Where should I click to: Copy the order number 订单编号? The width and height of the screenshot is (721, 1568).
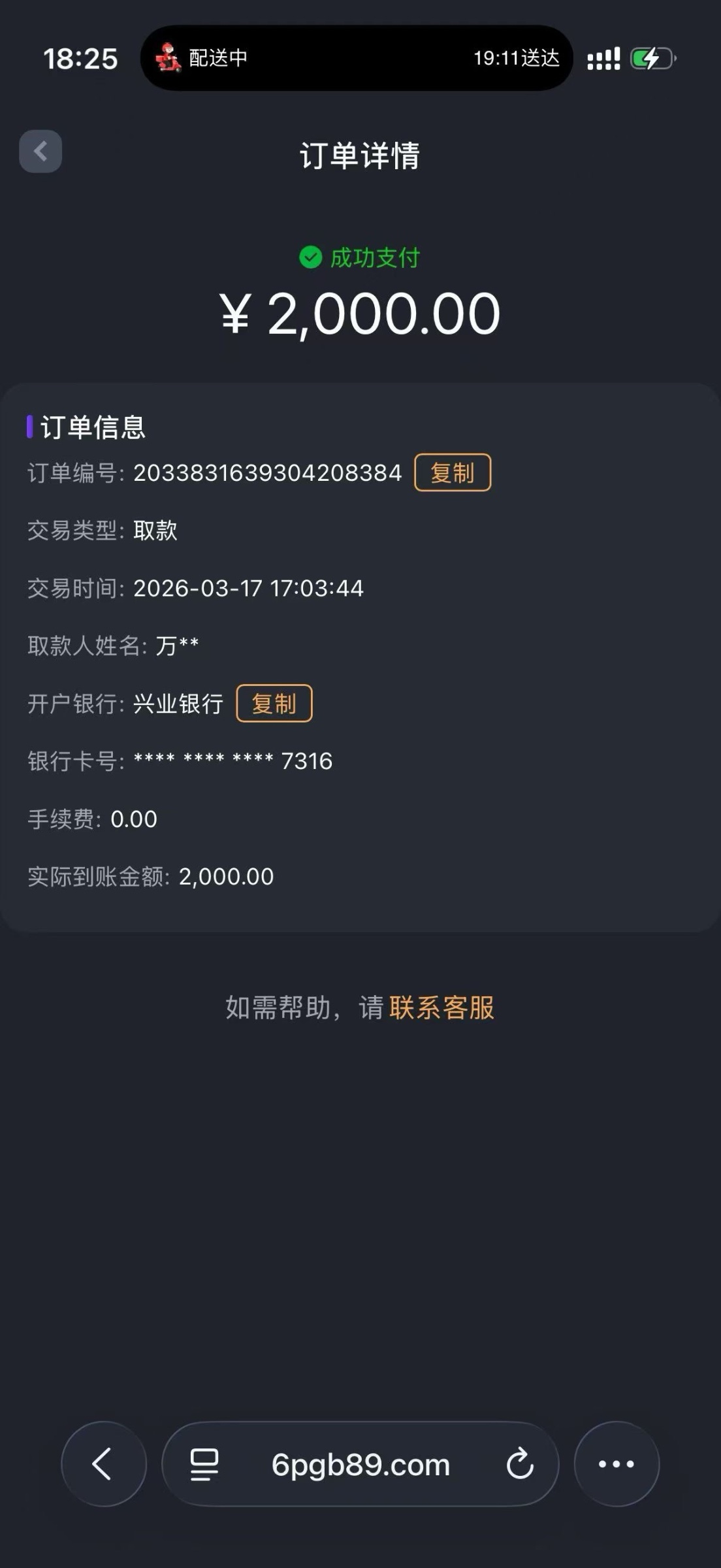(452, 472)
